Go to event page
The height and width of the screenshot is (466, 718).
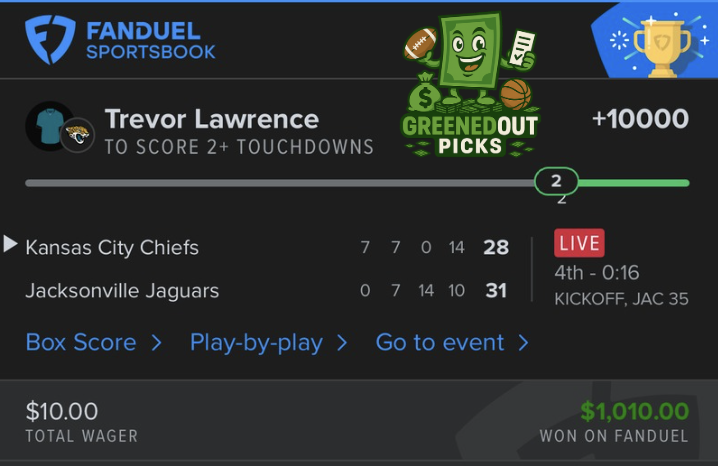(451, 343)
